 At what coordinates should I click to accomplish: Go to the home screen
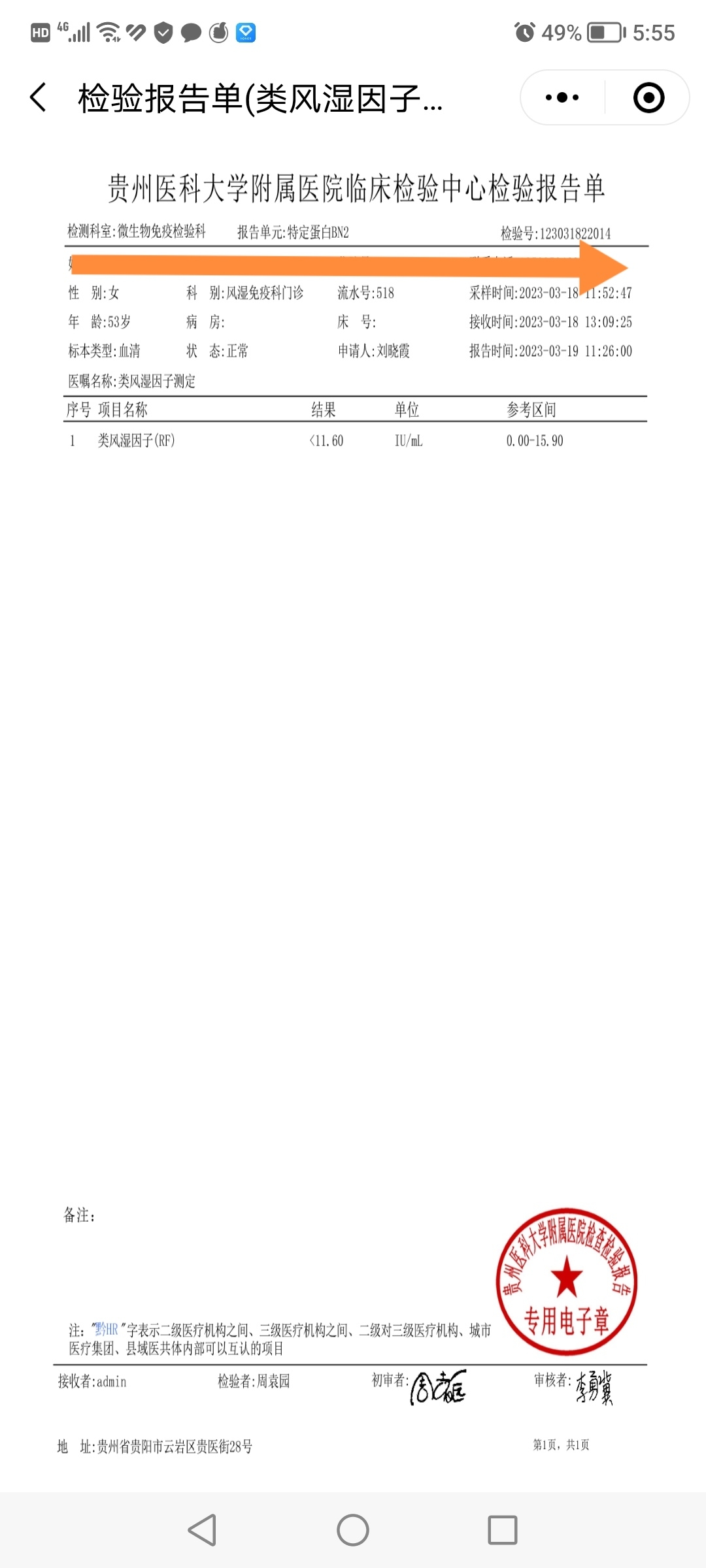(x=353, y=1530)
